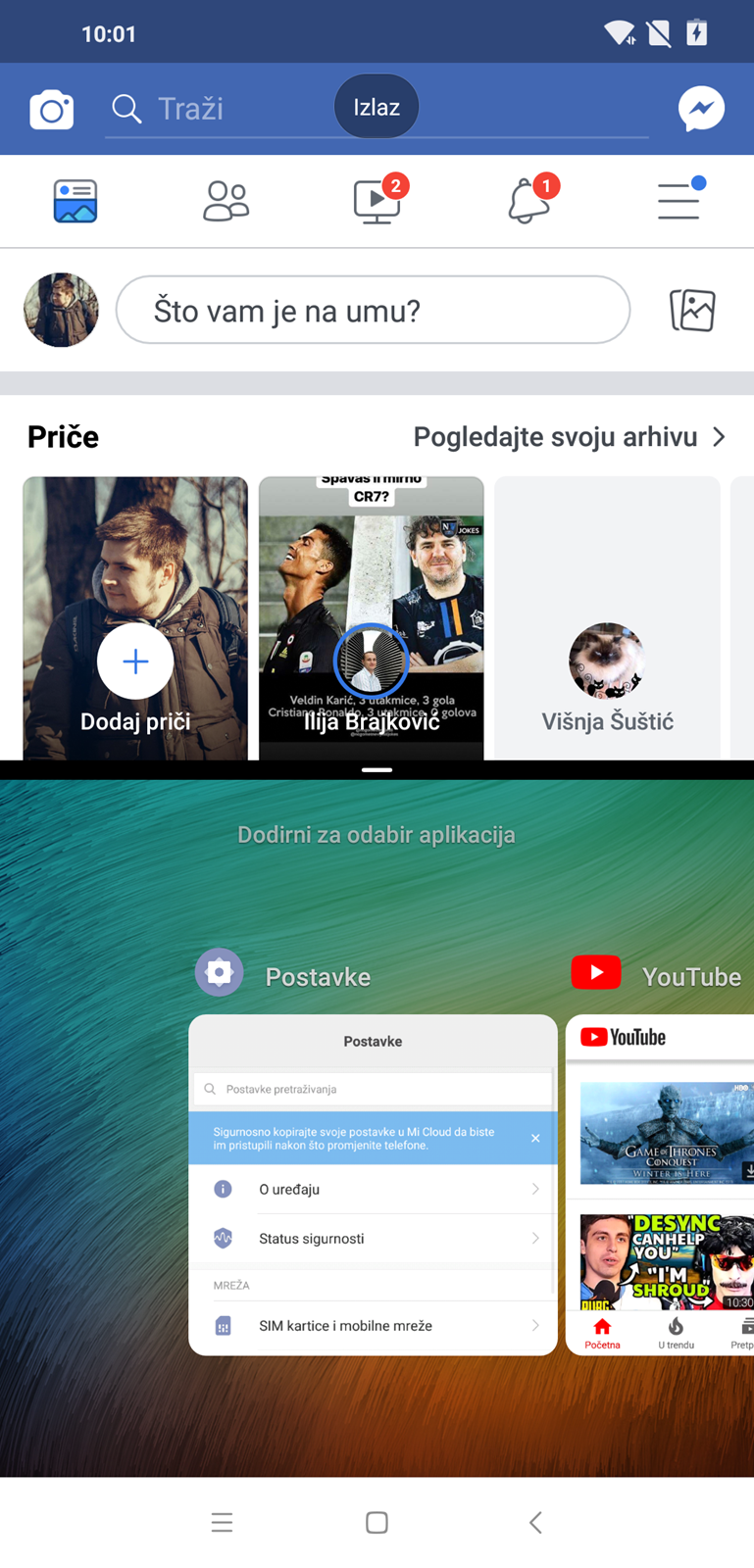The width and height of the screenshot is (754, 1568).
Task: Tap the Izlaz button to exit split screen
Action: (x=377, y=106)
